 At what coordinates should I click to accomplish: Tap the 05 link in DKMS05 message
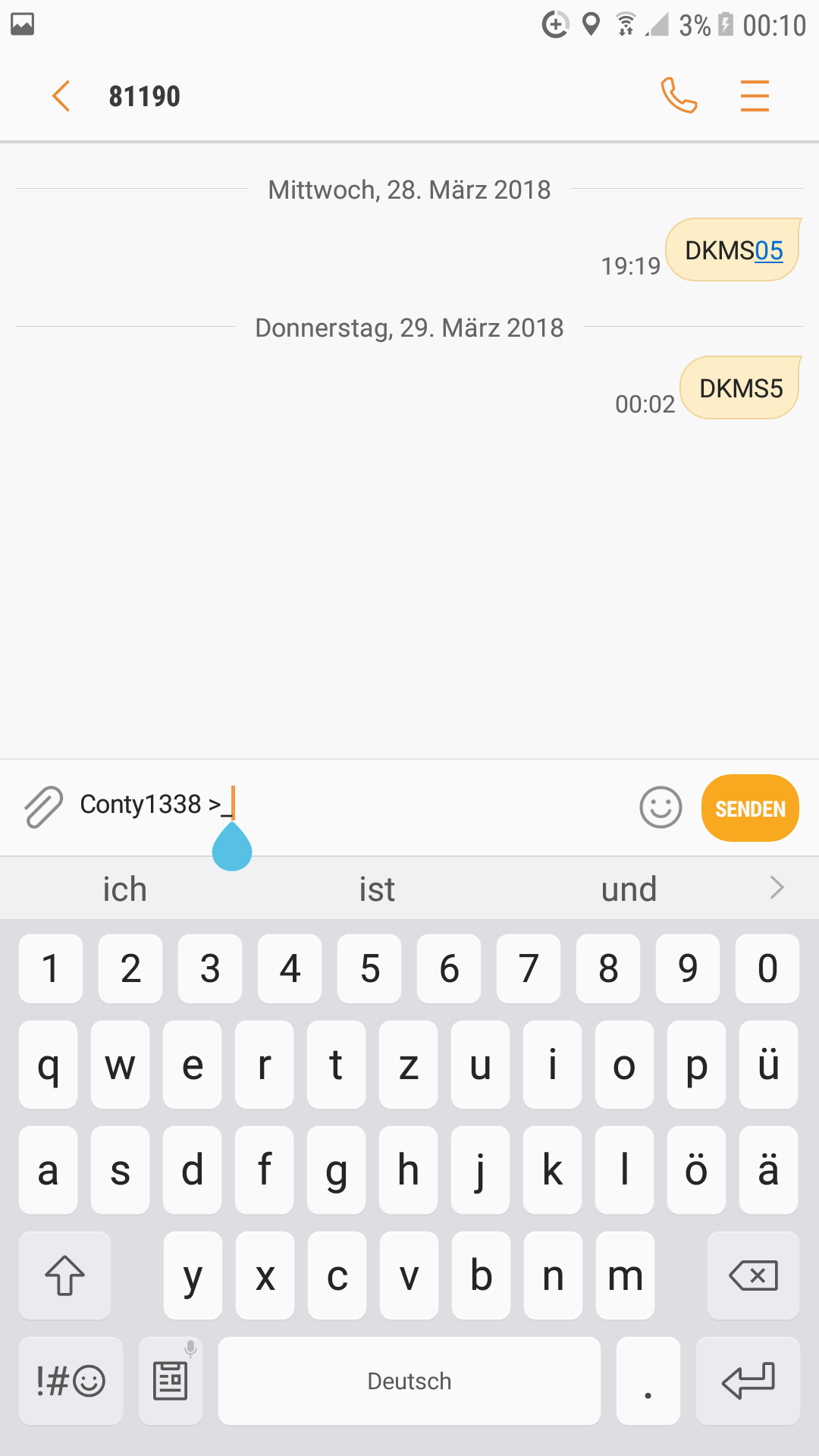pyautogui.click(x=769, y=250)
